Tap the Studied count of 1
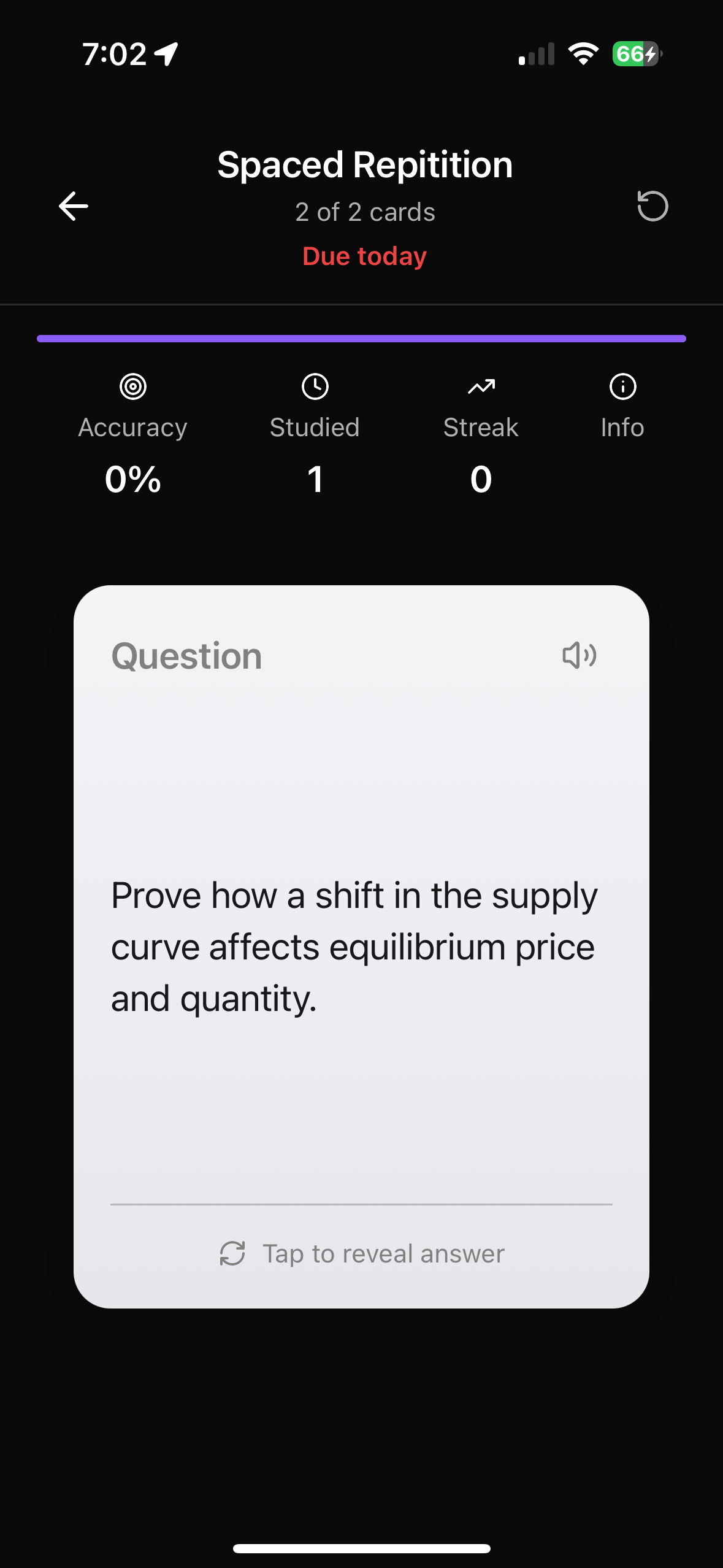 [315, 480]
